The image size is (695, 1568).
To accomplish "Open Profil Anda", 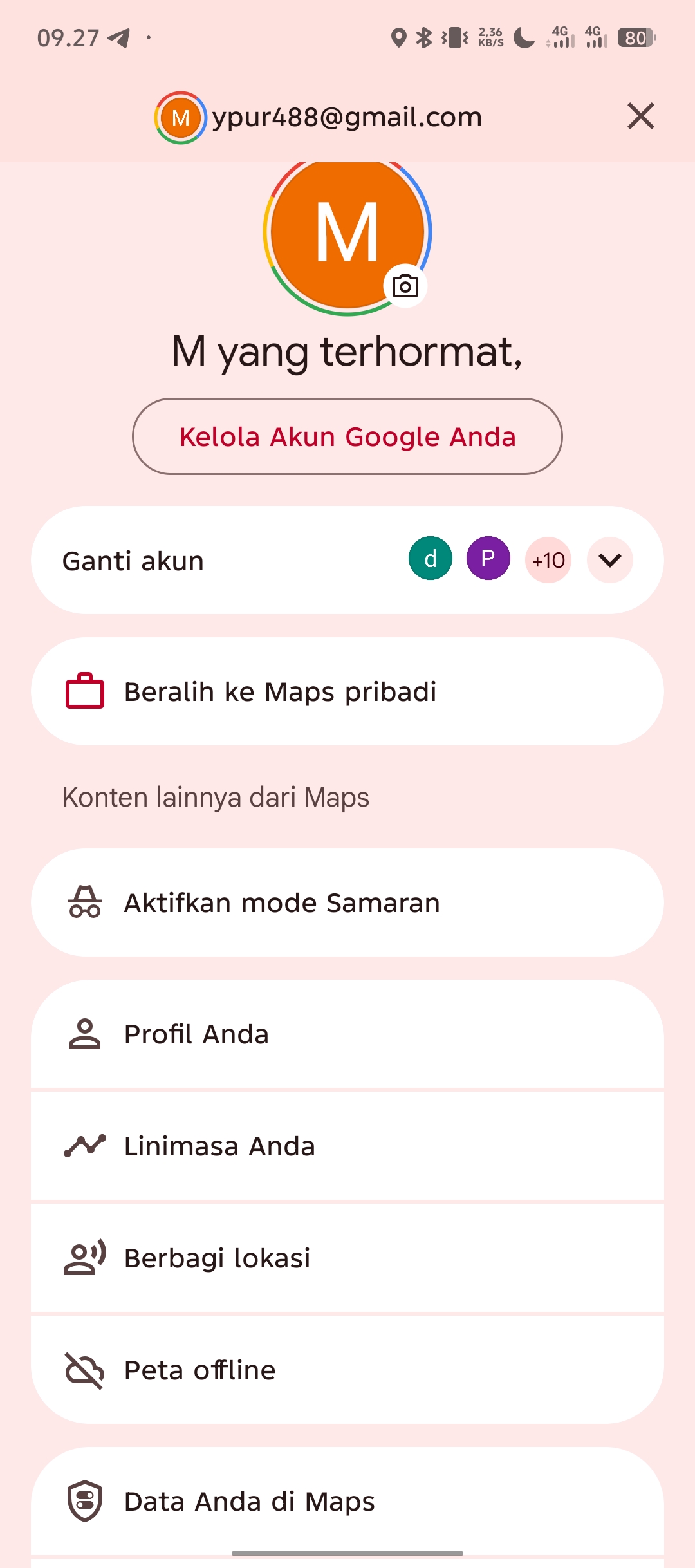I will pyautogui.click(x=347, y=1034).
